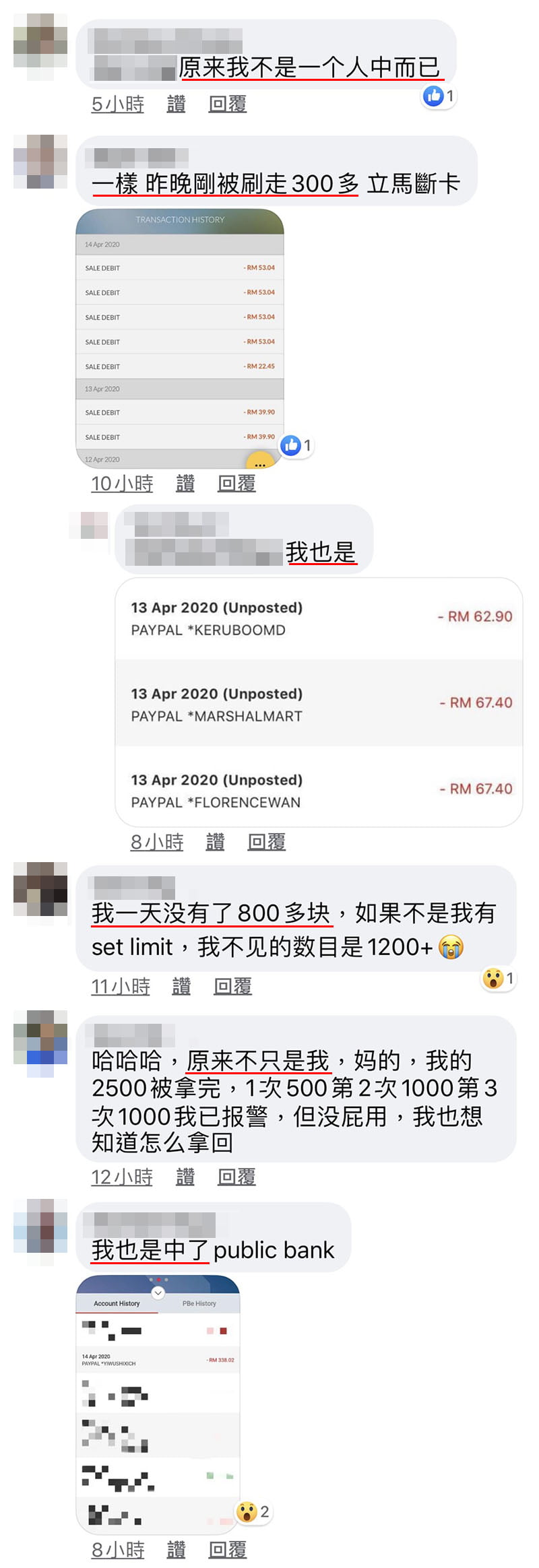
Task: Like the comment 我也是中了 public bank
Action: pos(176,1550)
